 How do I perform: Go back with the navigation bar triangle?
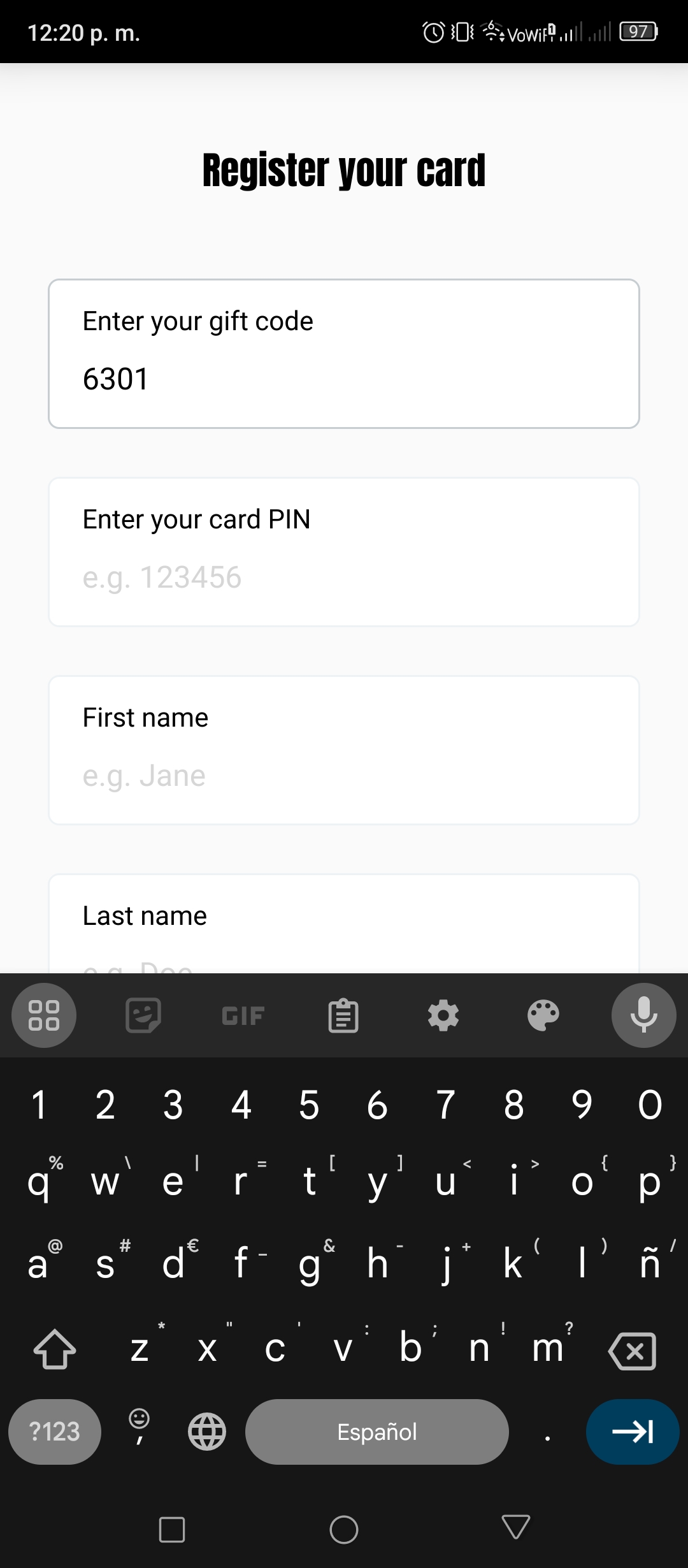[x=516, y=1528]
